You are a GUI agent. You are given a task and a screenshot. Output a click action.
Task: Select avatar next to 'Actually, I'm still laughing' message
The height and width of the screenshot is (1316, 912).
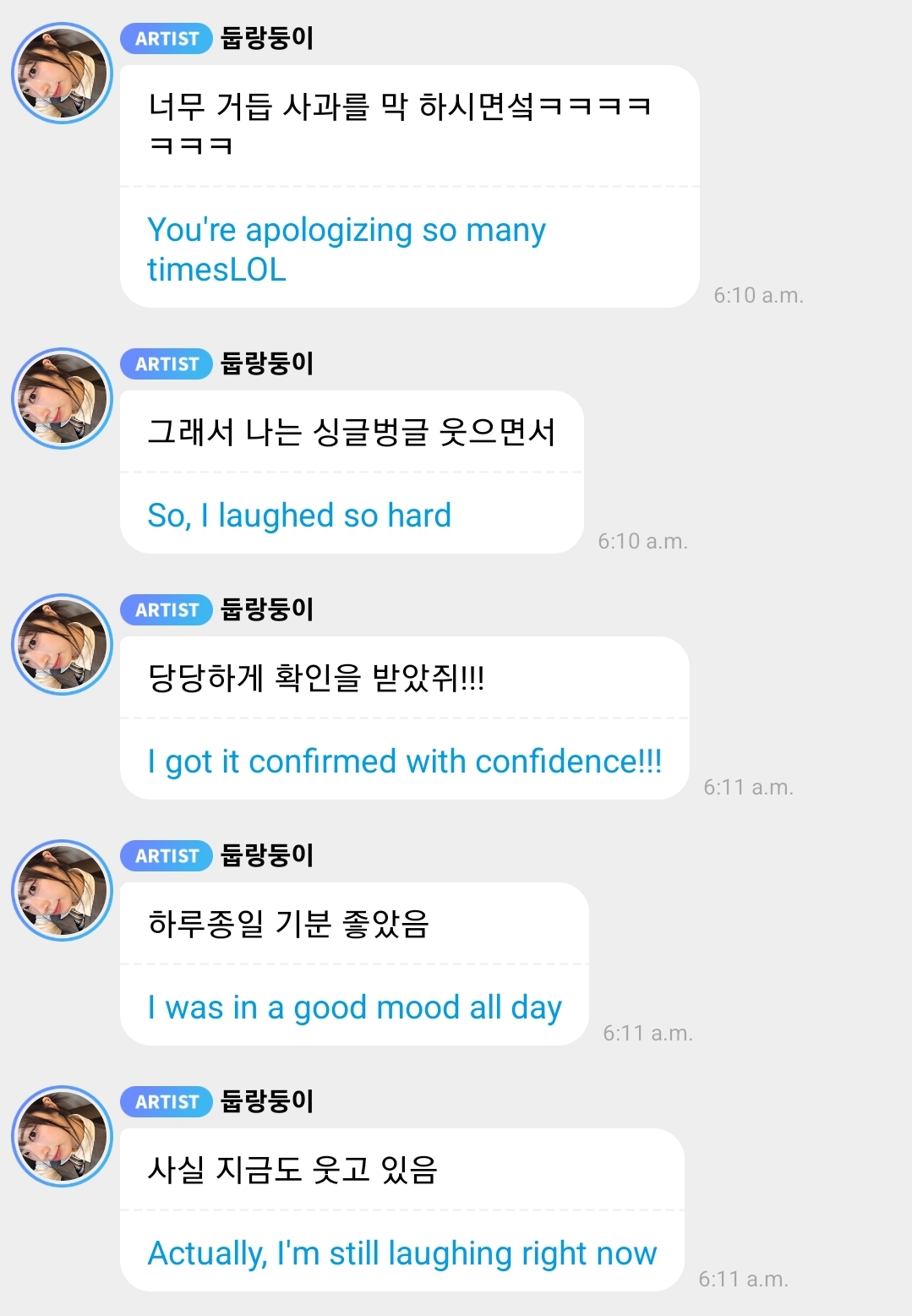(x=62, y=1136)
